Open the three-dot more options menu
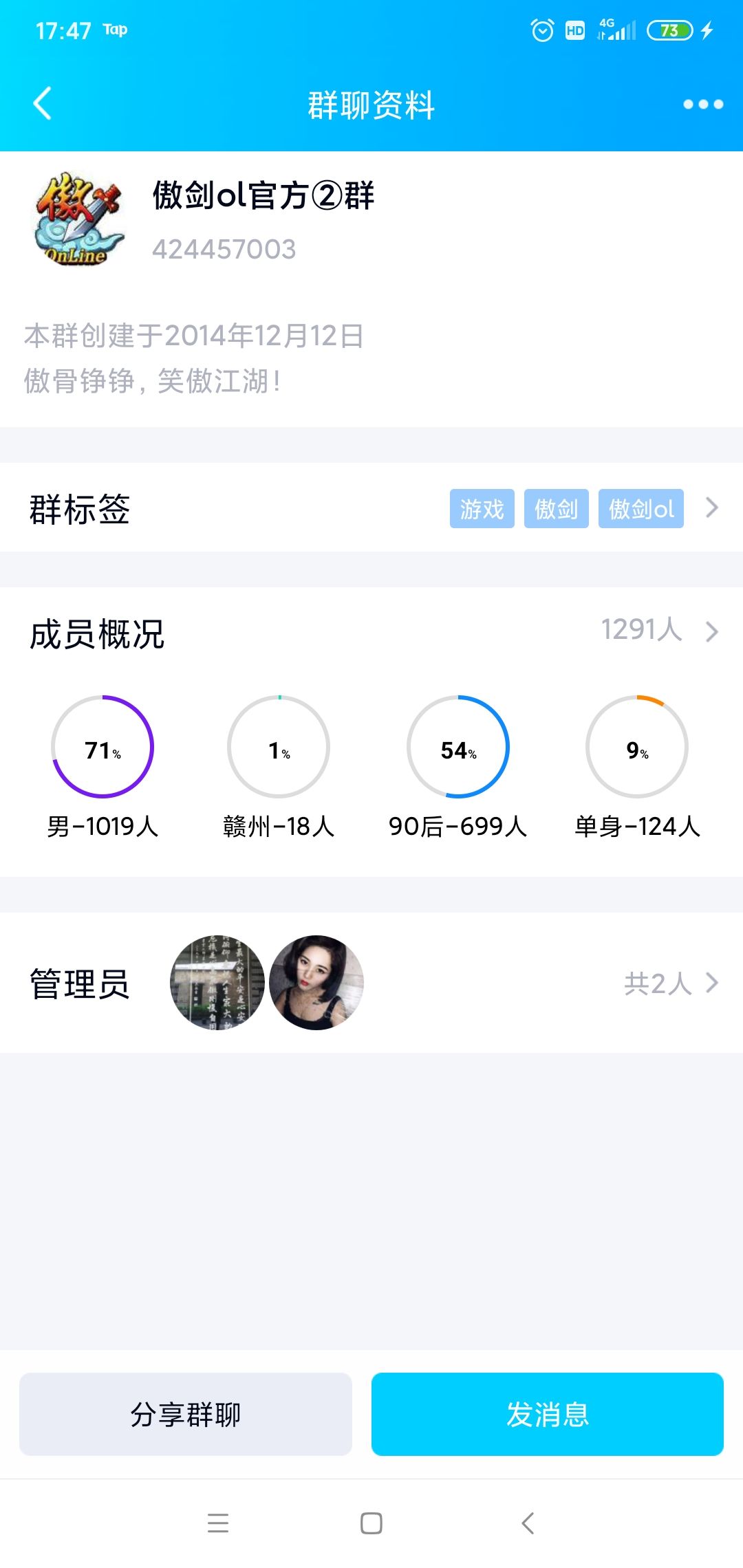 pos(702,105)
